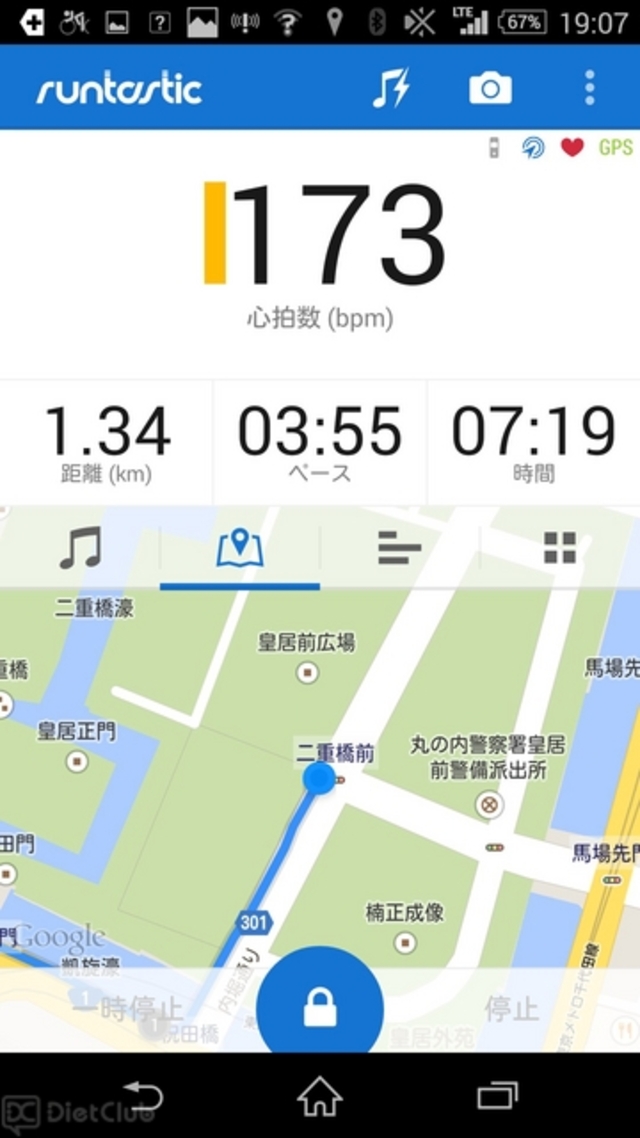The width and height of the screenshot is (640, 1138).
Task: Pause the run with 一時停止
Action: 127,1008
